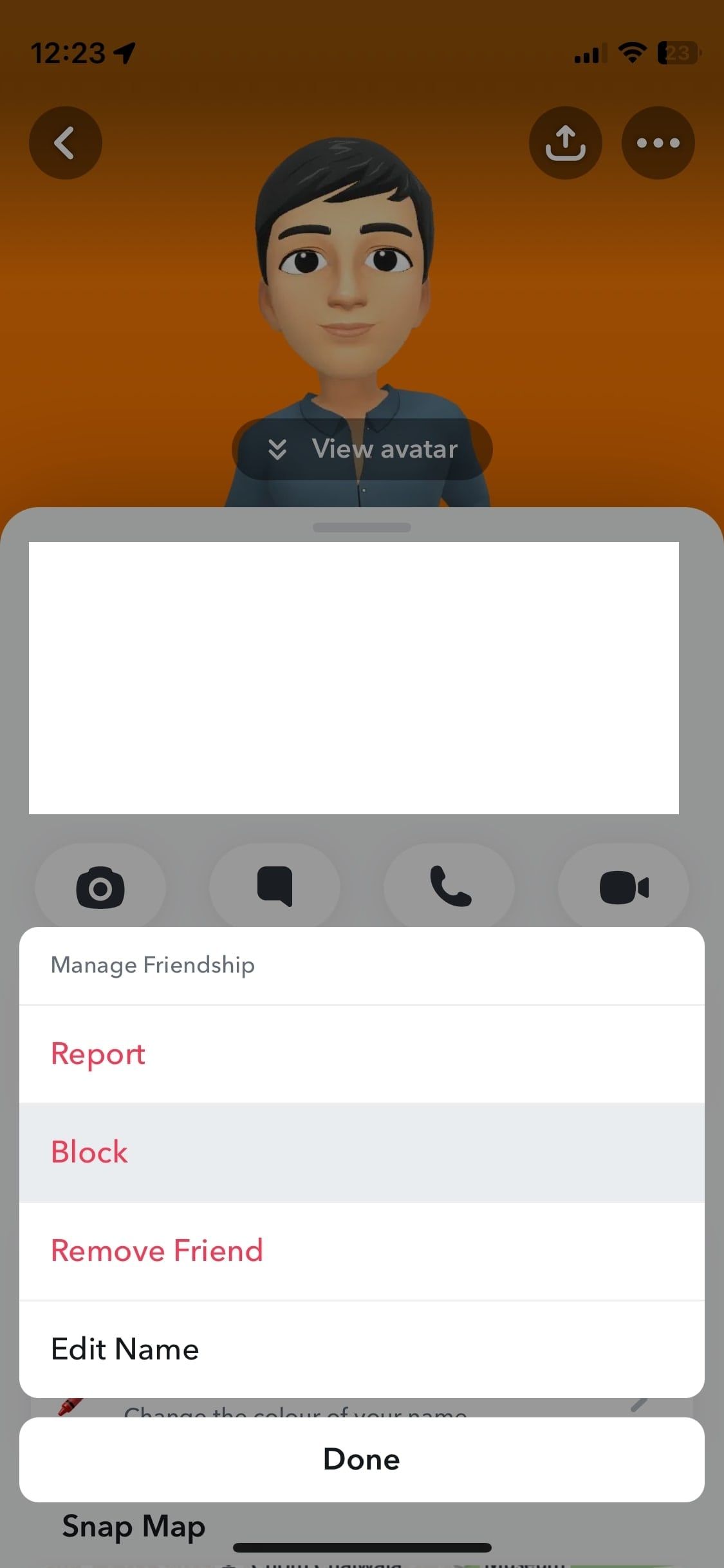Tap the back arrow at top left
The width and height of the screenshot is (724, 1568).
click(x=65, y=143)
